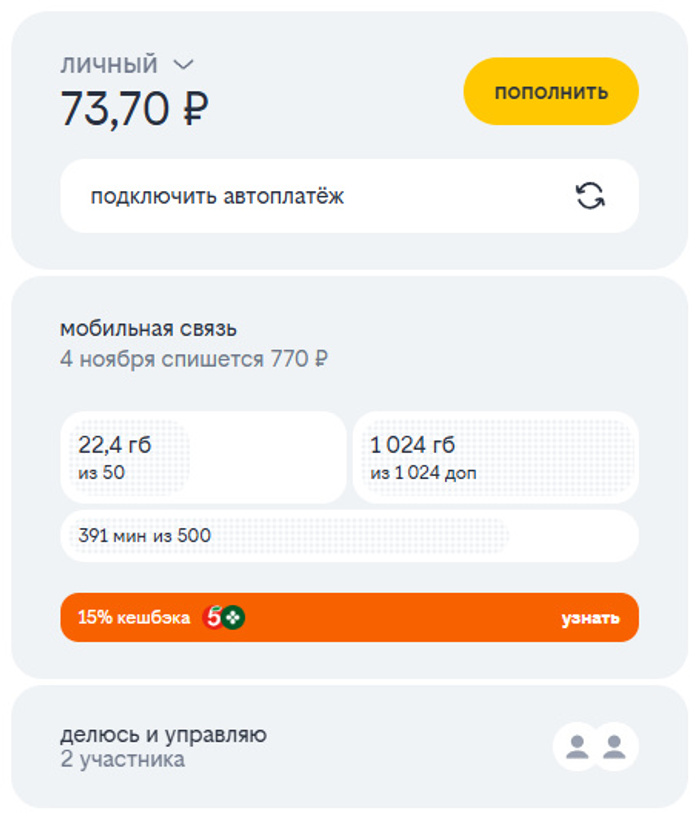Open the 1 024 гб доп data tile
This screenshot has height=818, width=700.
(x=495, y=457)
